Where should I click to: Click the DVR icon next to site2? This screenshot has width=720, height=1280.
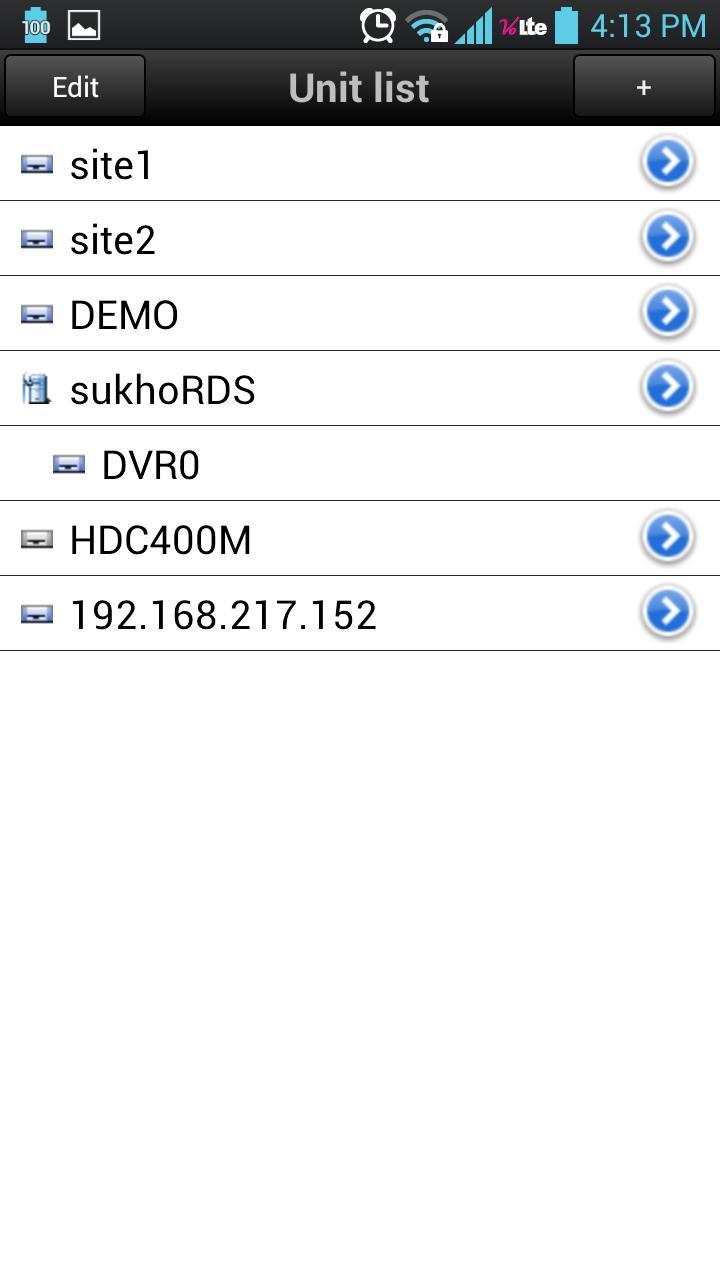37,239
